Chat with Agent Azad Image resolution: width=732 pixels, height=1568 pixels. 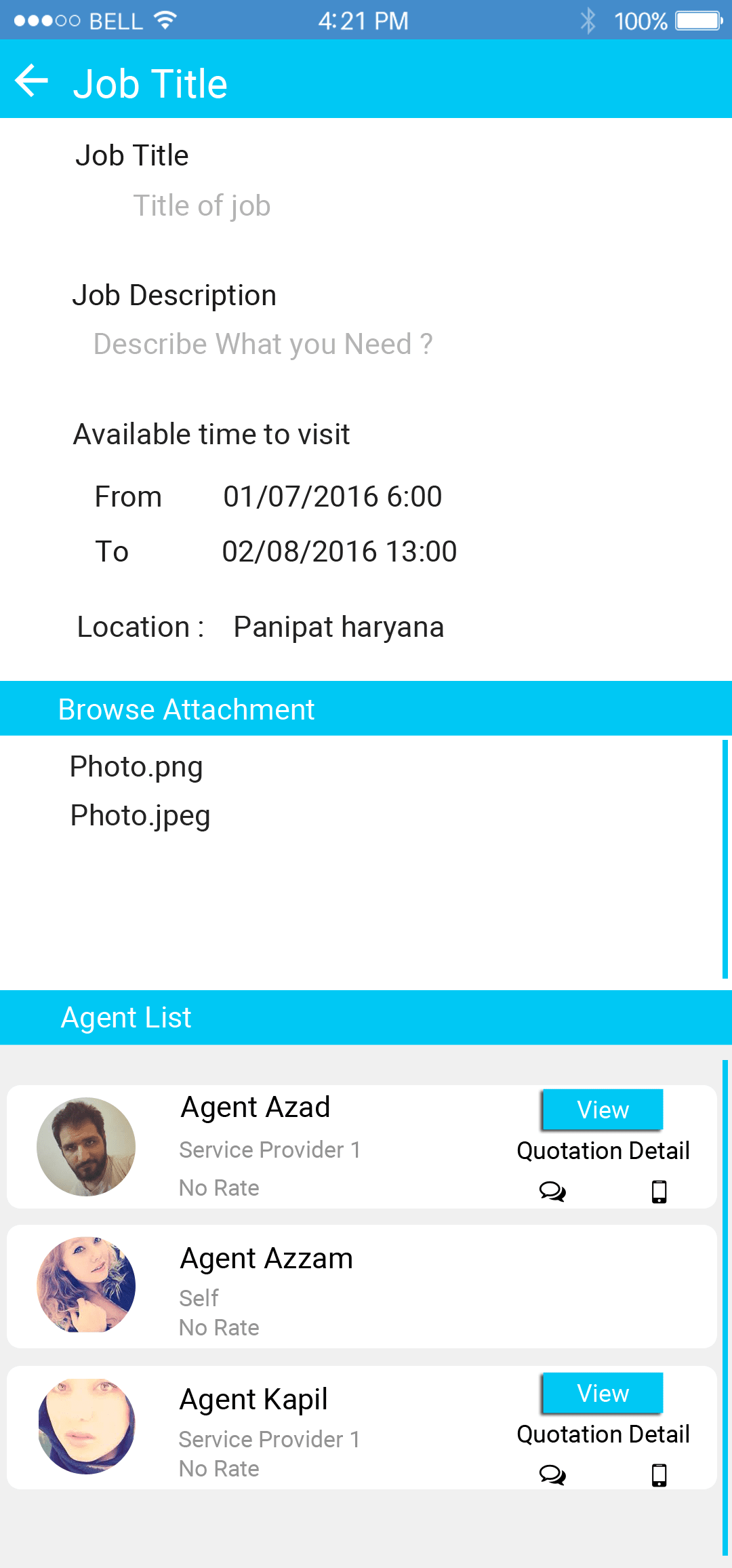(x=552, y=1191)
